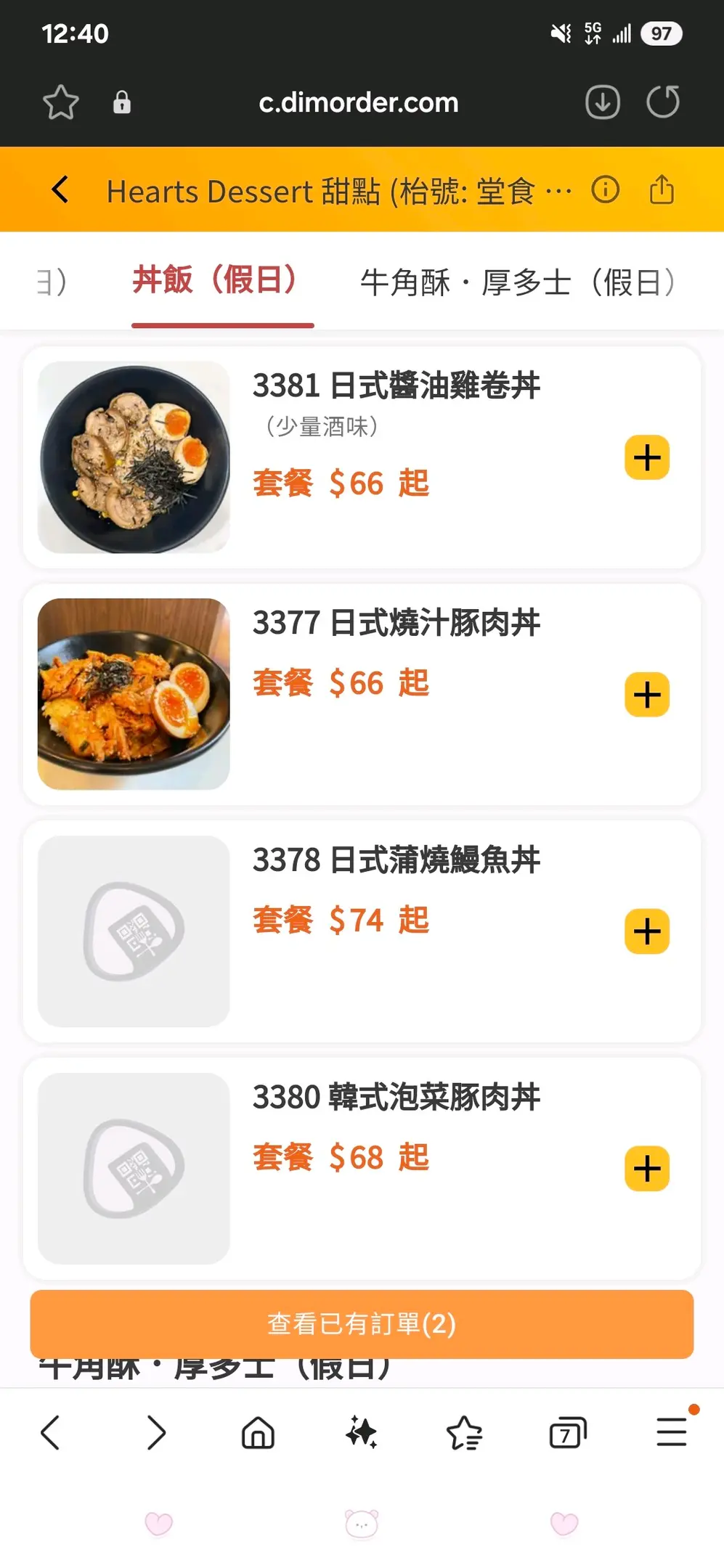Open the browser tabs switcher

click(567, 1434)
